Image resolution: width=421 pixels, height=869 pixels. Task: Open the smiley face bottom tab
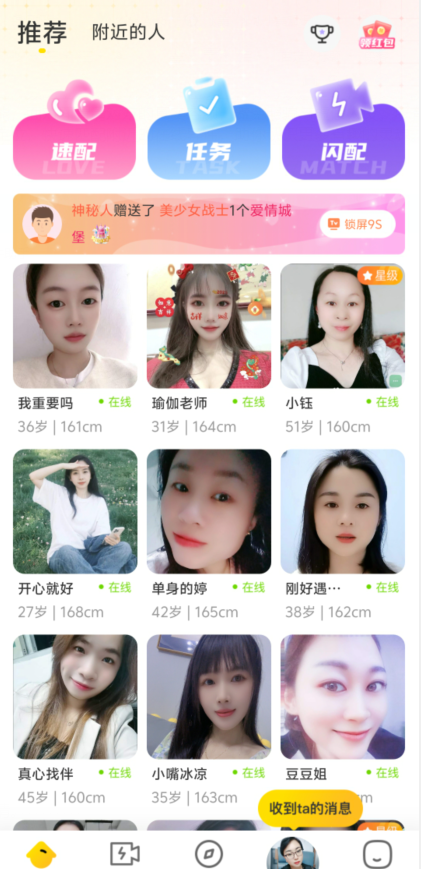pos(377,853)
